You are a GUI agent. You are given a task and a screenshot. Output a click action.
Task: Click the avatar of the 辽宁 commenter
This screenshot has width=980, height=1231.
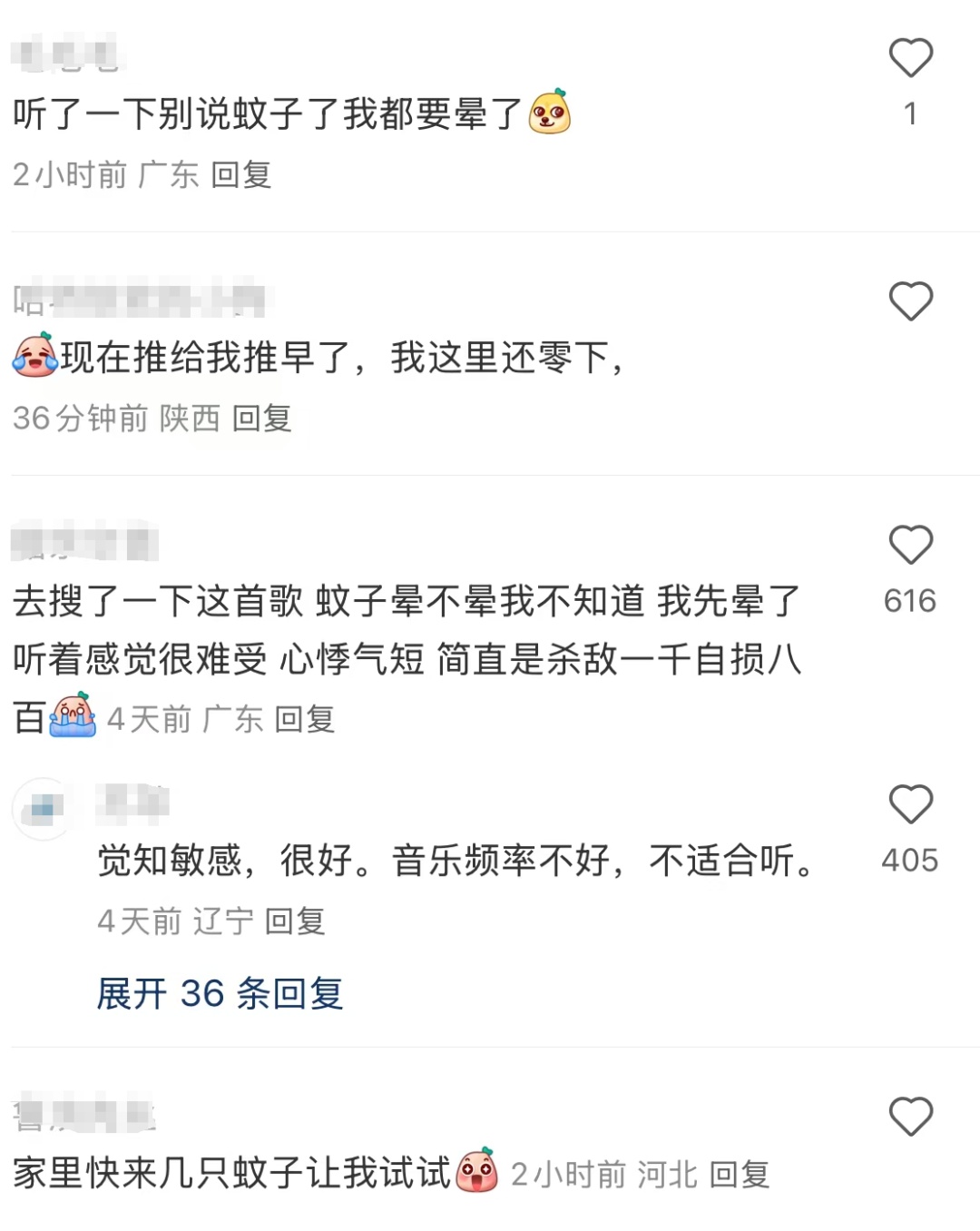pyautogui.click(x=41, y=806)
